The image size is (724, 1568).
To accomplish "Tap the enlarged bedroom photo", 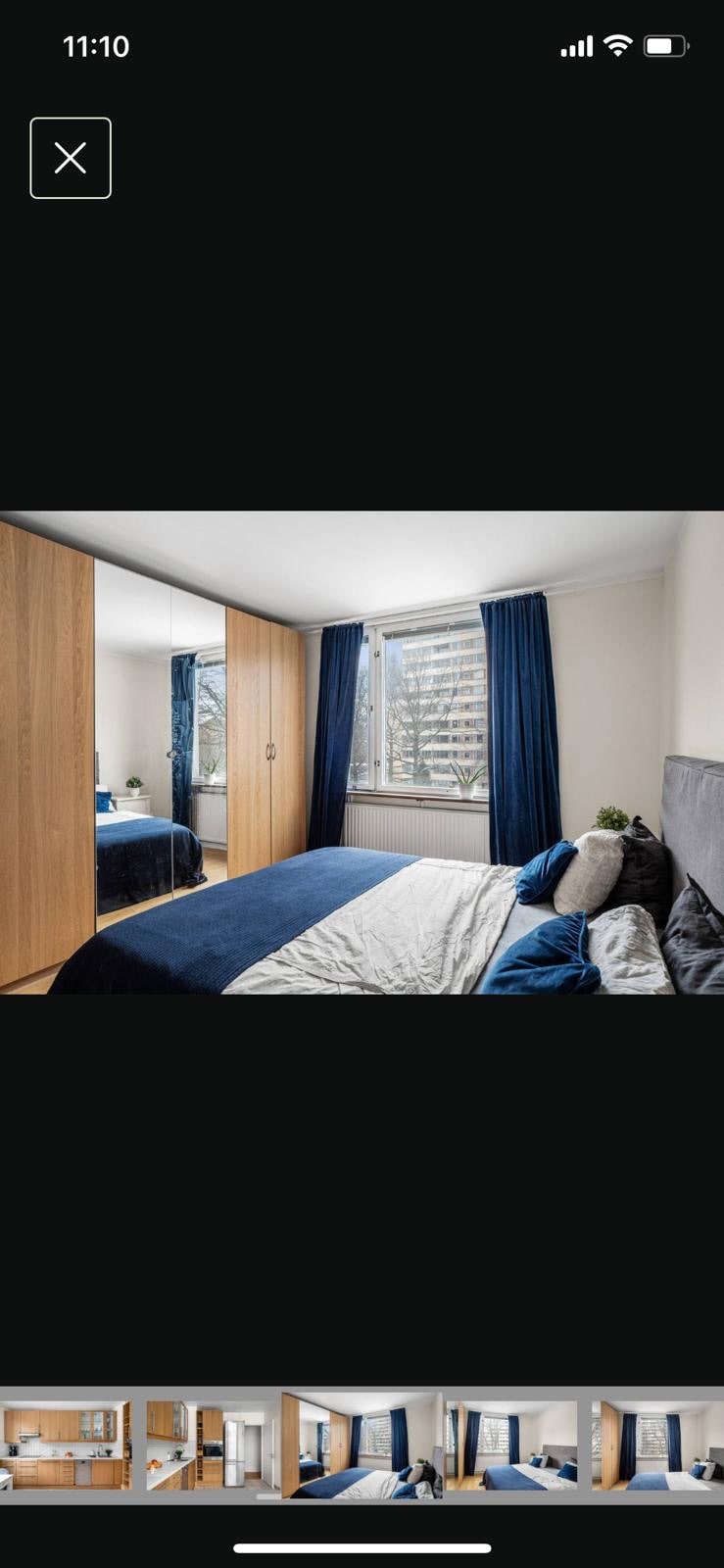I will 362,753.
